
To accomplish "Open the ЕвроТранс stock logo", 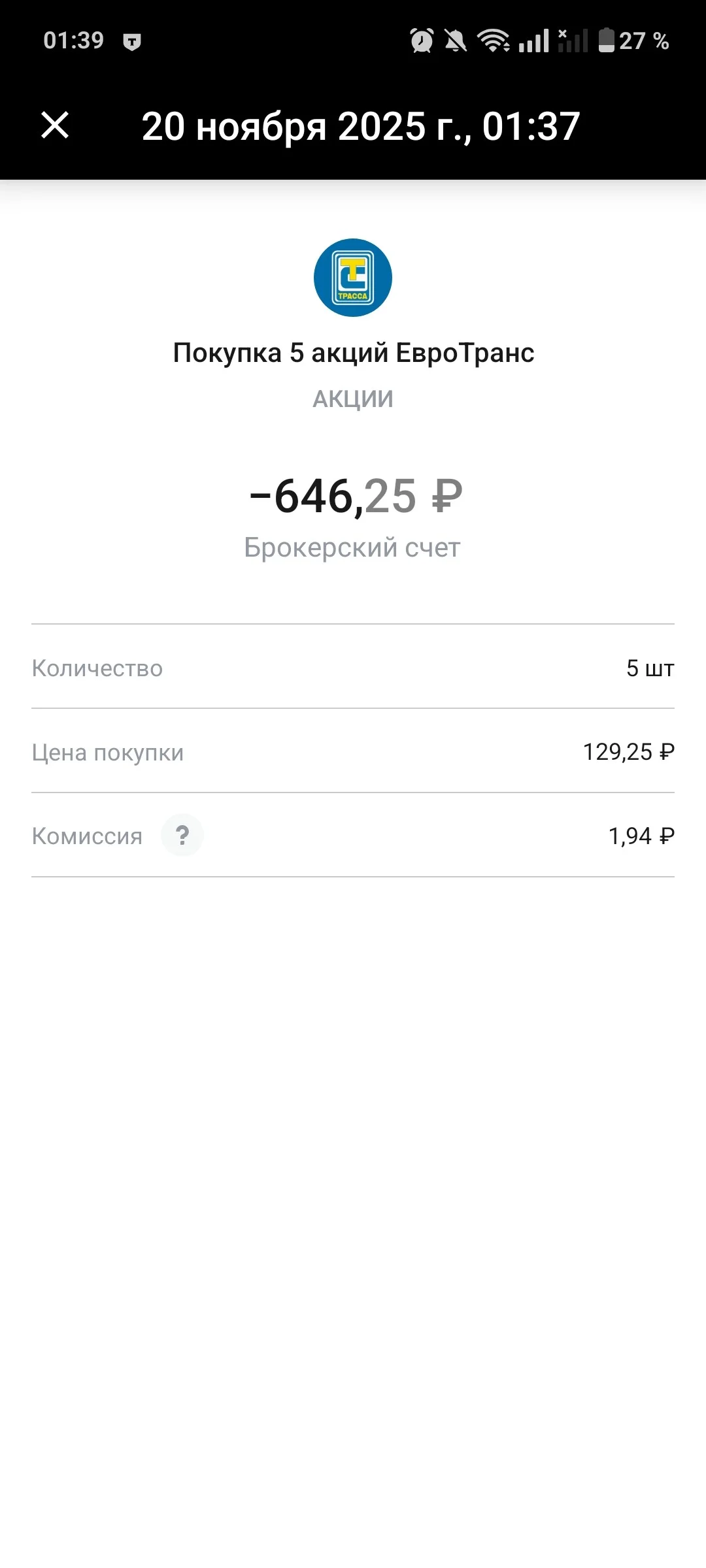I will point(353,278).
